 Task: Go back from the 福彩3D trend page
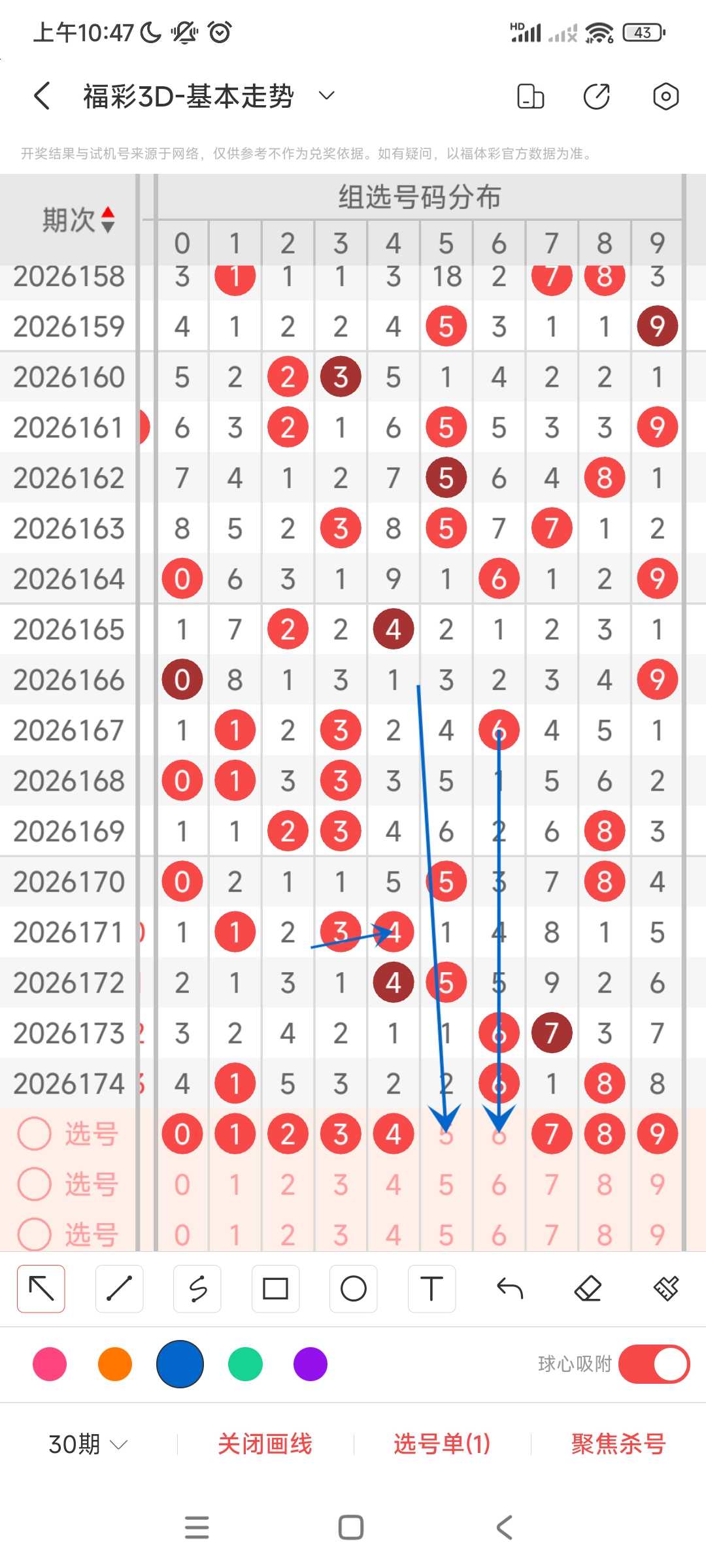point(42,96)
